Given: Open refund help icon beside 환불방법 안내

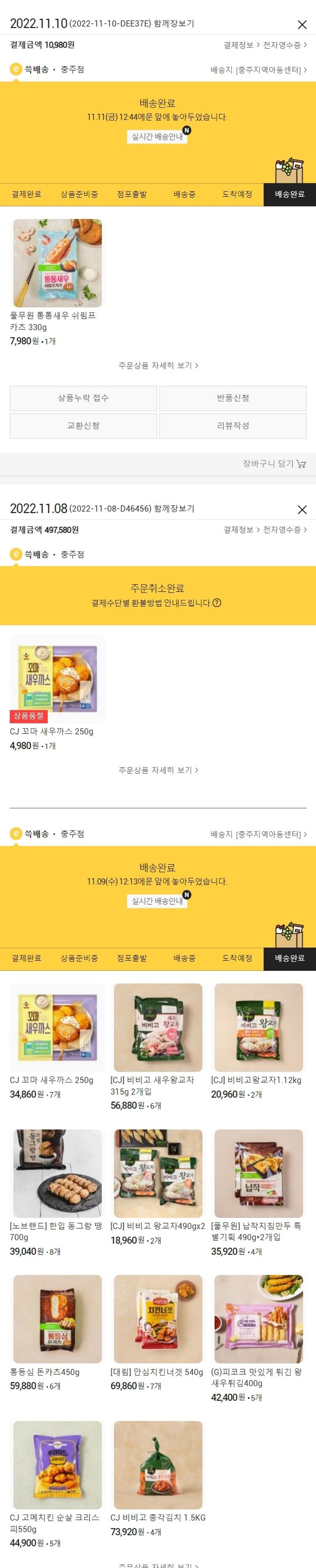Looking at the screenshot, I should pos(217,603).
